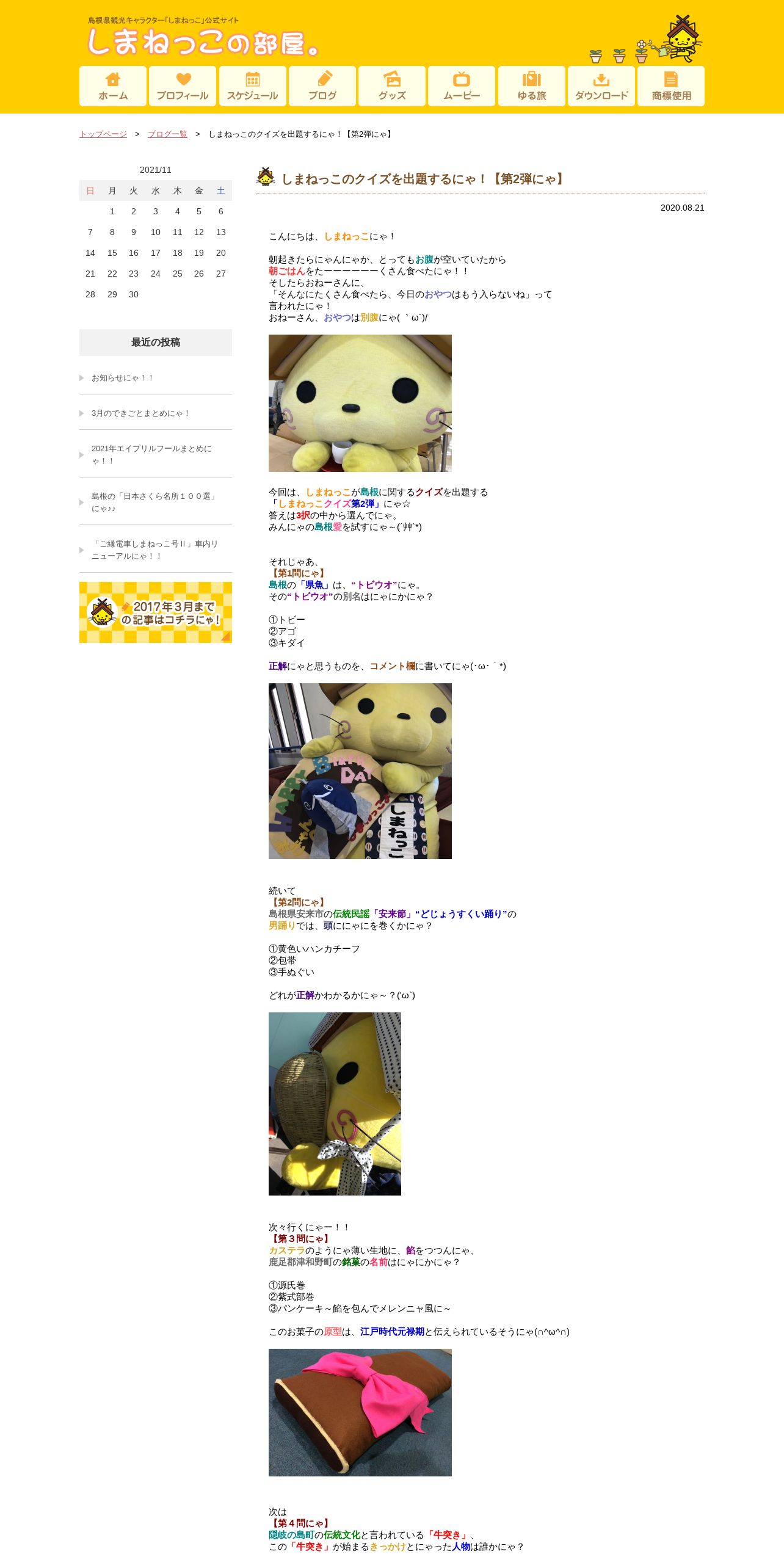The image size is (784, 1568).
Task: Tap the 2017年3月までの記事 banner
Action: 156,612
